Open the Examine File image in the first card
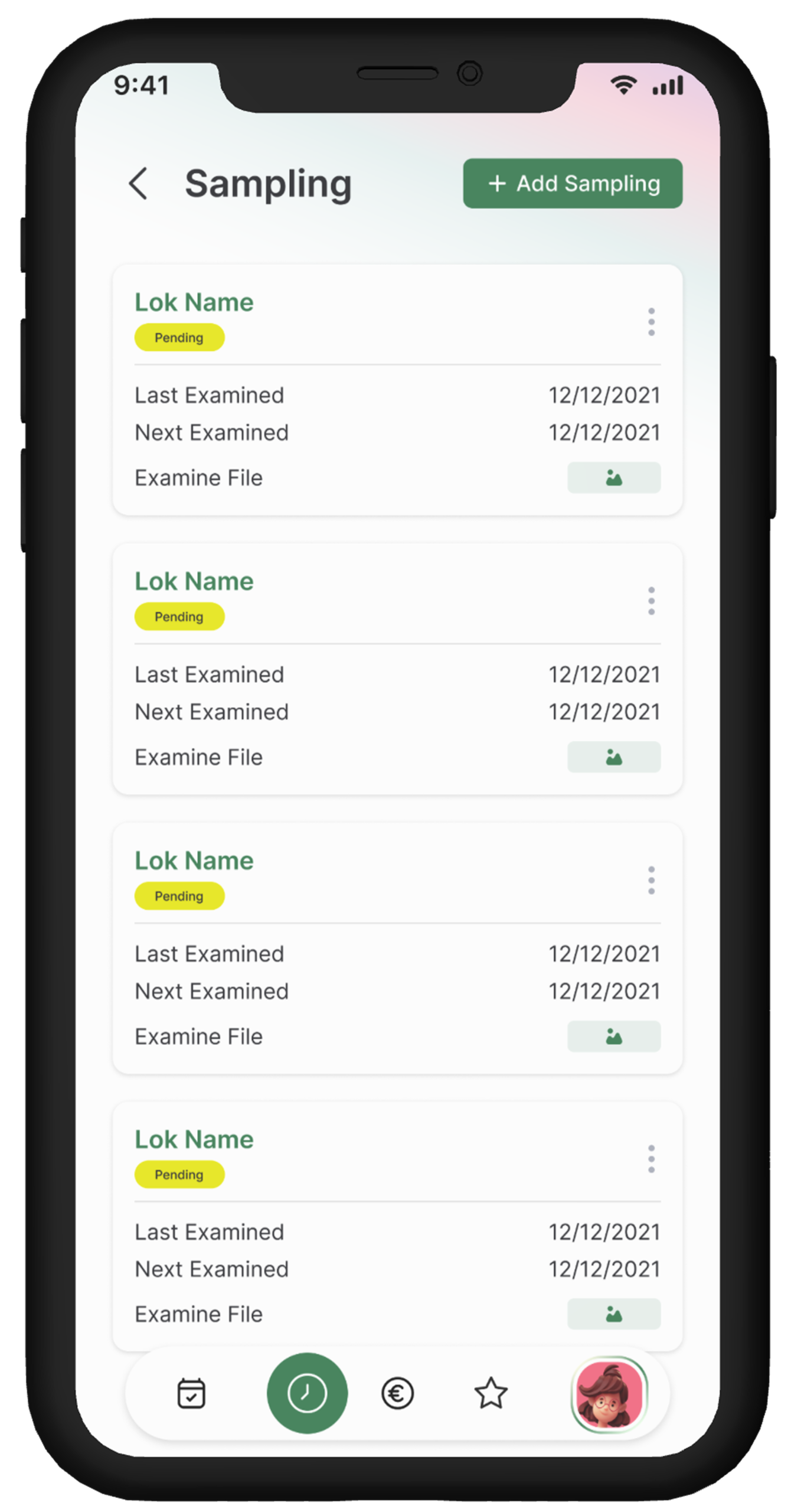Image resolution: width=791 pixels, height=1512 pixels. [613, 478]
